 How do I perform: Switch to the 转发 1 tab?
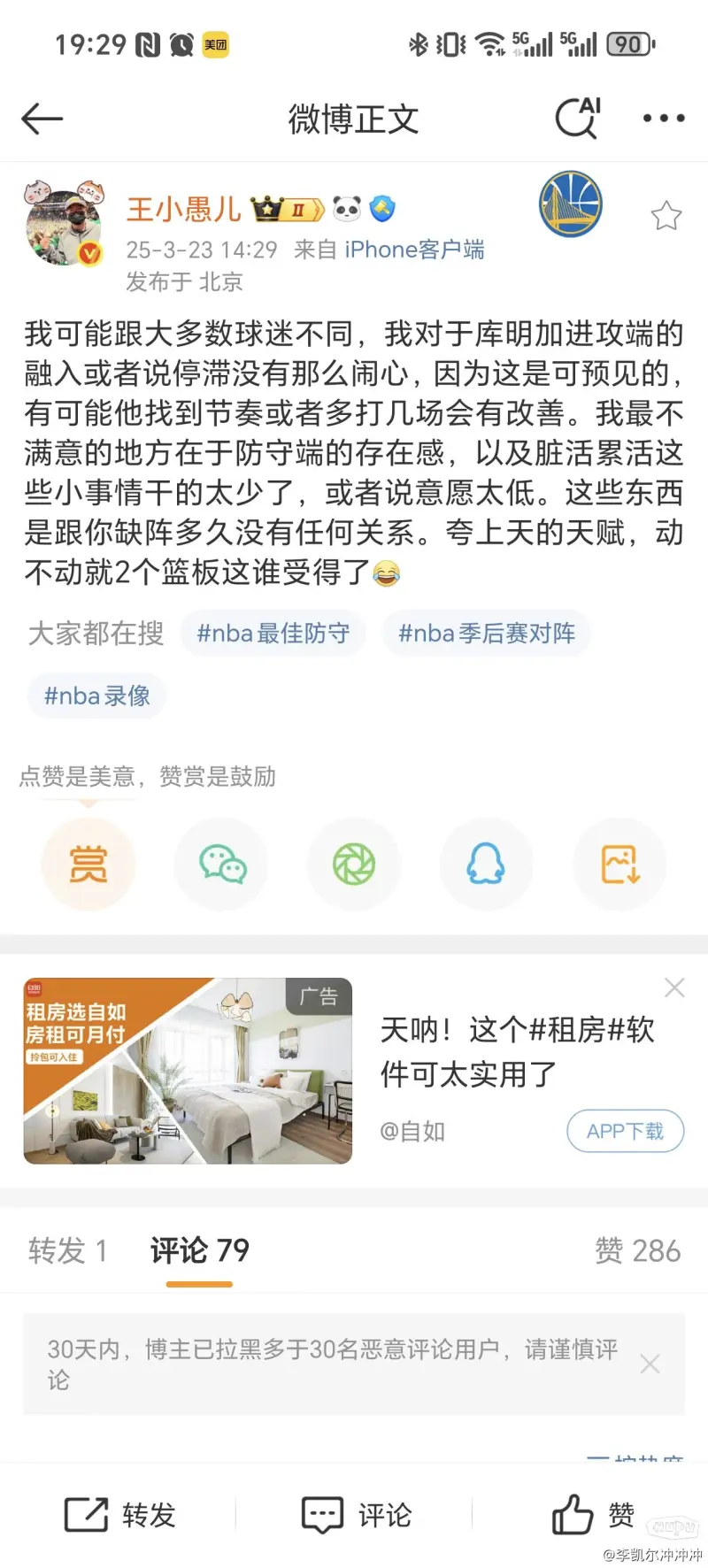(67, 1250)
